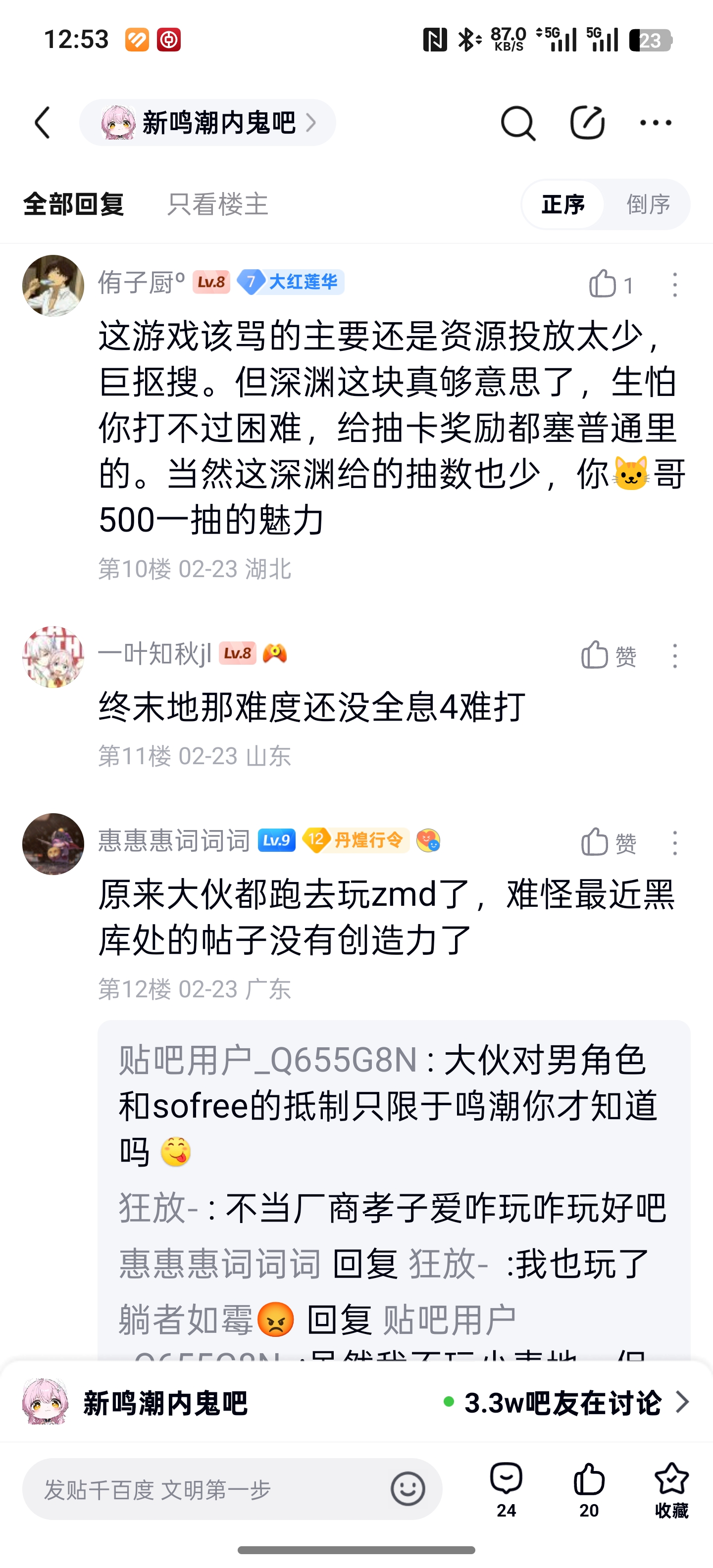Tap the 发贴千百度 reply input field

tap(207, 1489)
